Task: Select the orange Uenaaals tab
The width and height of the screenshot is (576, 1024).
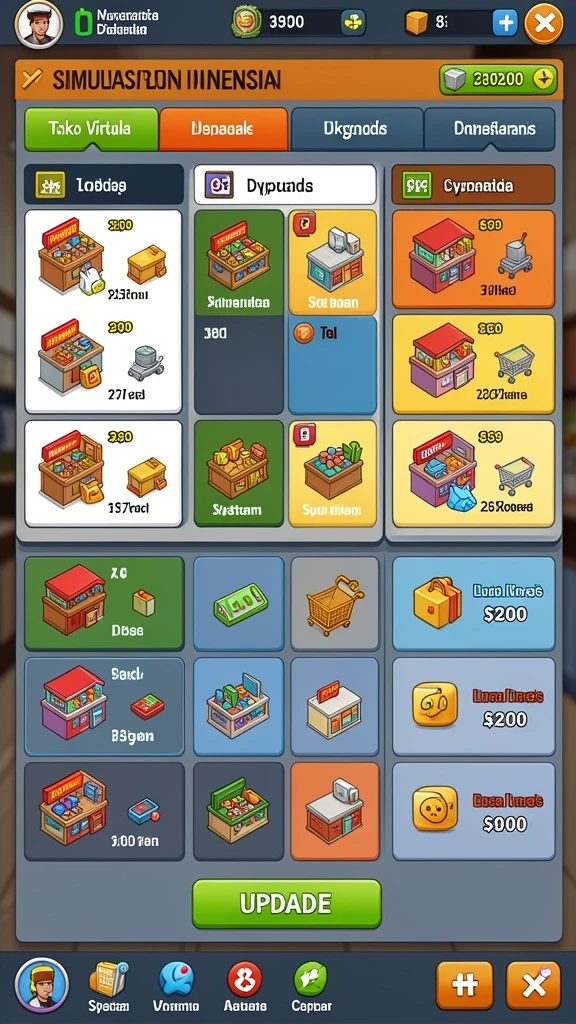Action: pyautogui.click(x=223, y=129)
